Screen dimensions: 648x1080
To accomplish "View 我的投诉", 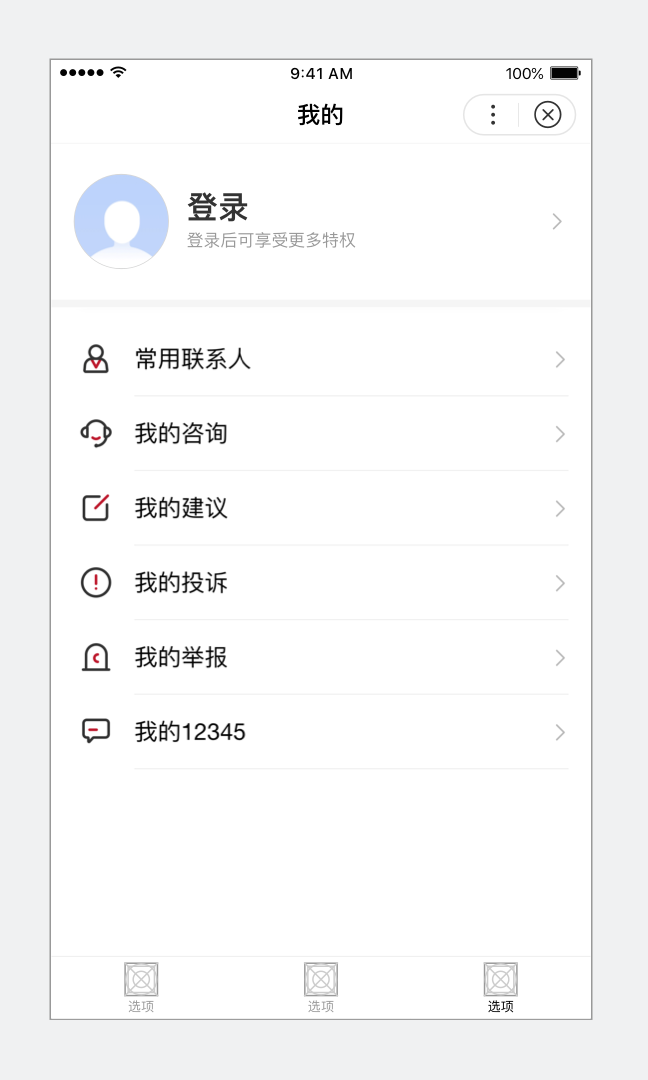I will (x=321, y=583).
